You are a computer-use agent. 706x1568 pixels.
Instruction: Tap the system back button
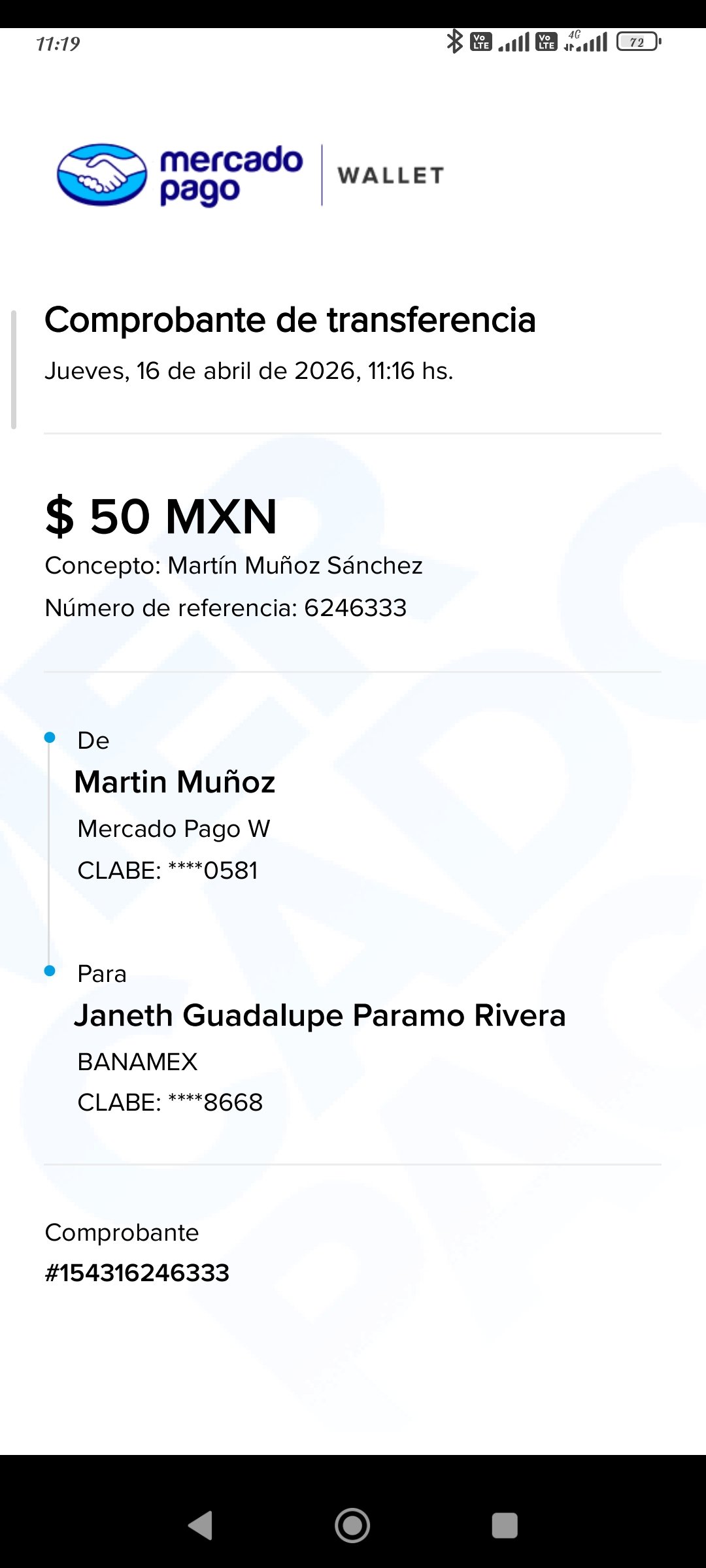coord(201,1526)
